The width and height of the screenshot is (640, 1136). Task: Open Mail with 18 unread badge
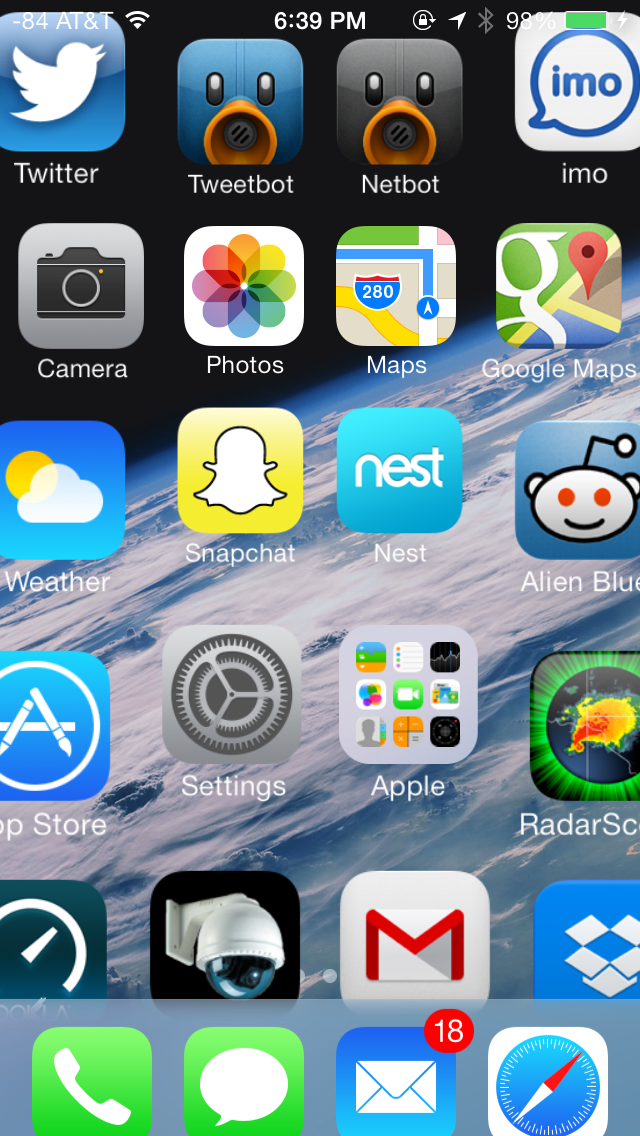[x=396, y=1081]
